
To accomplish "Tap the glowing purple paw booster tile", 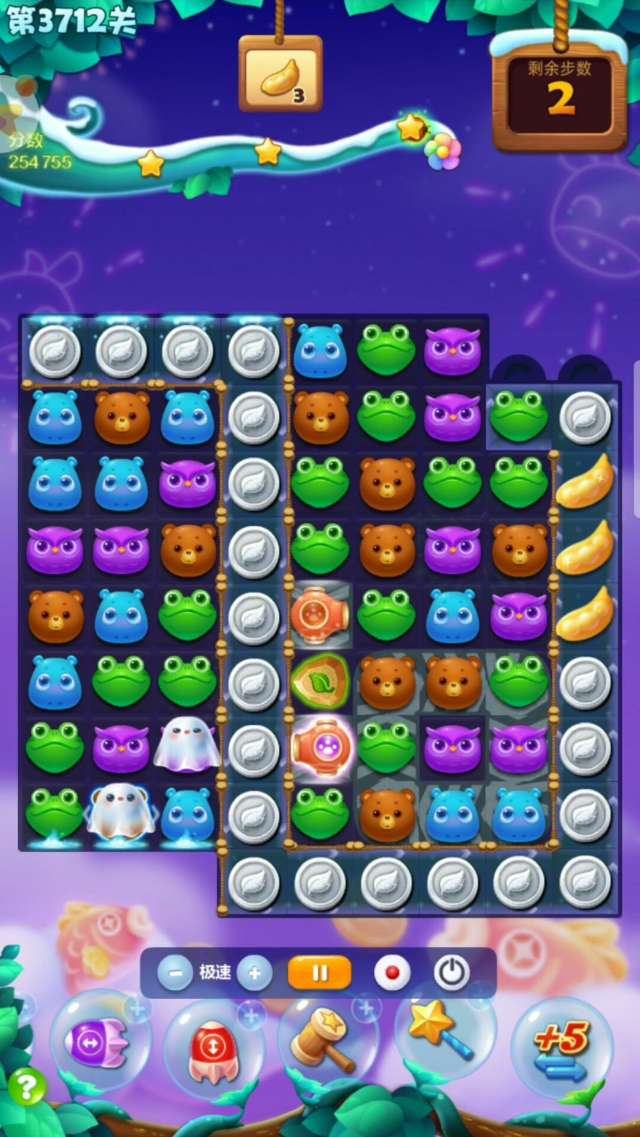I will click(x=319, y=746).
